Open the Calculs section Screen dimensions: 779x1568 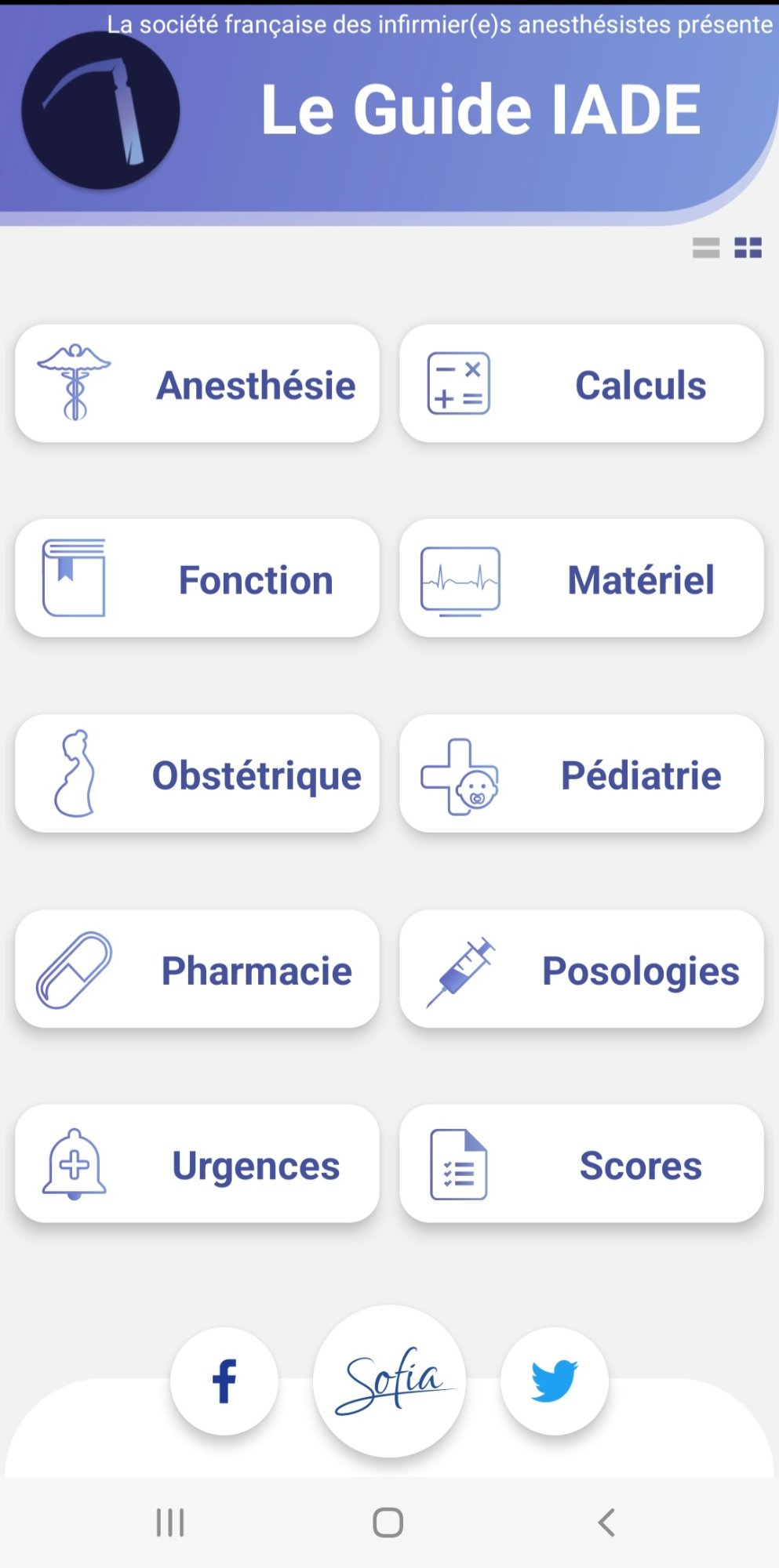click(581, 384)
